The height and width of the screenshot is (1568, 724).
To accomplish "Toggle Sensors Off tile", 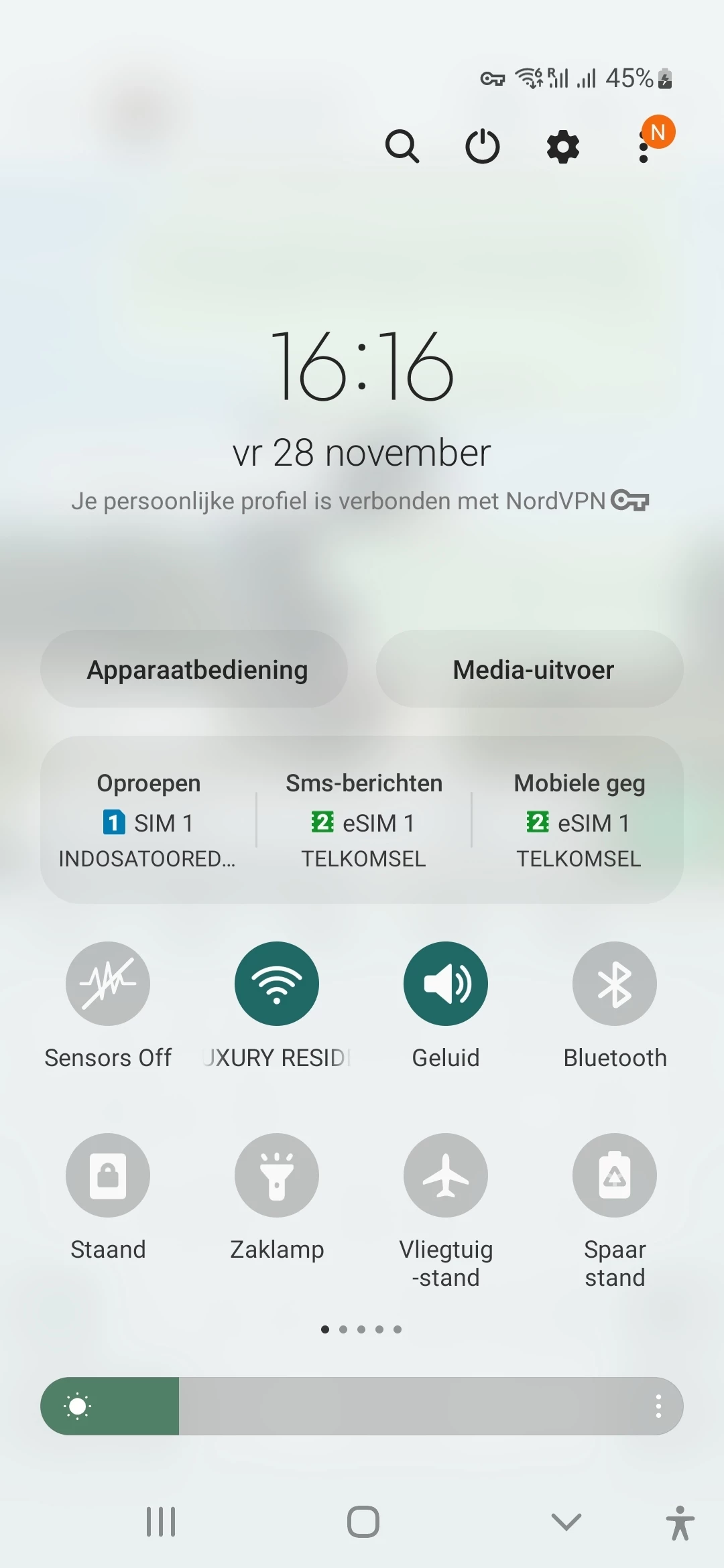I will (108, 983).
